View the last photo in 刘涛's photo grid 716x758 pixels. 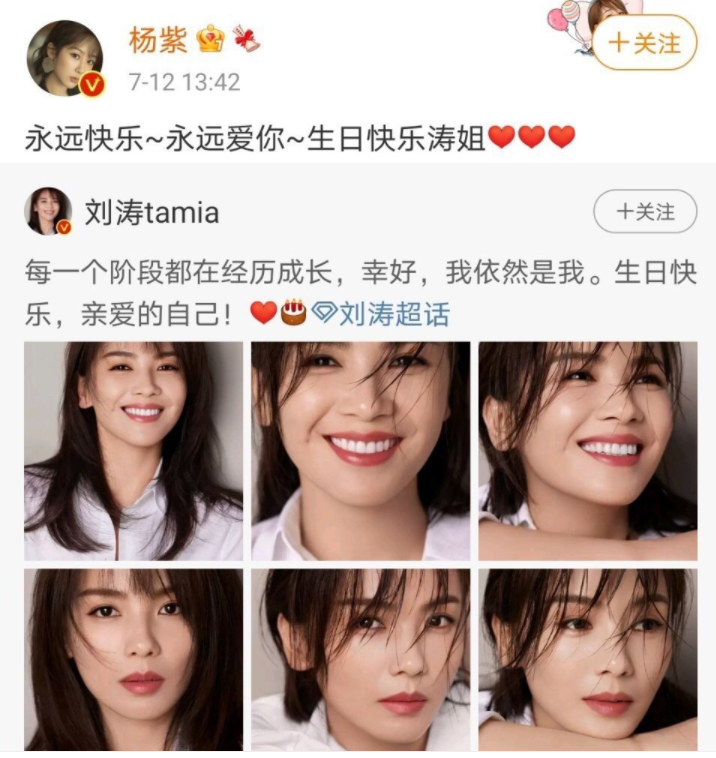[x=588, y=660]
